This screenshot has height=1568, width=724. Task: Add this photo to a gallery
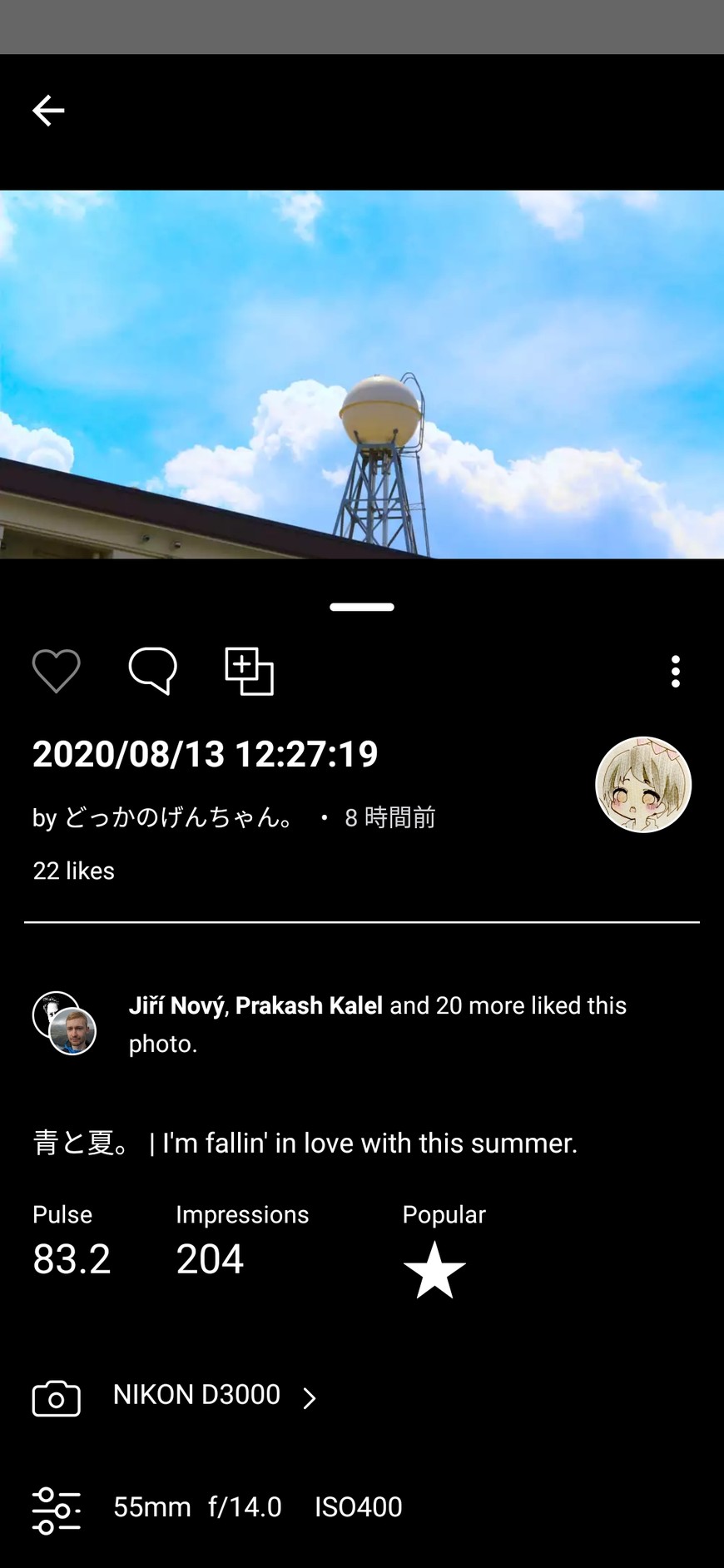(x=249, y=671)
